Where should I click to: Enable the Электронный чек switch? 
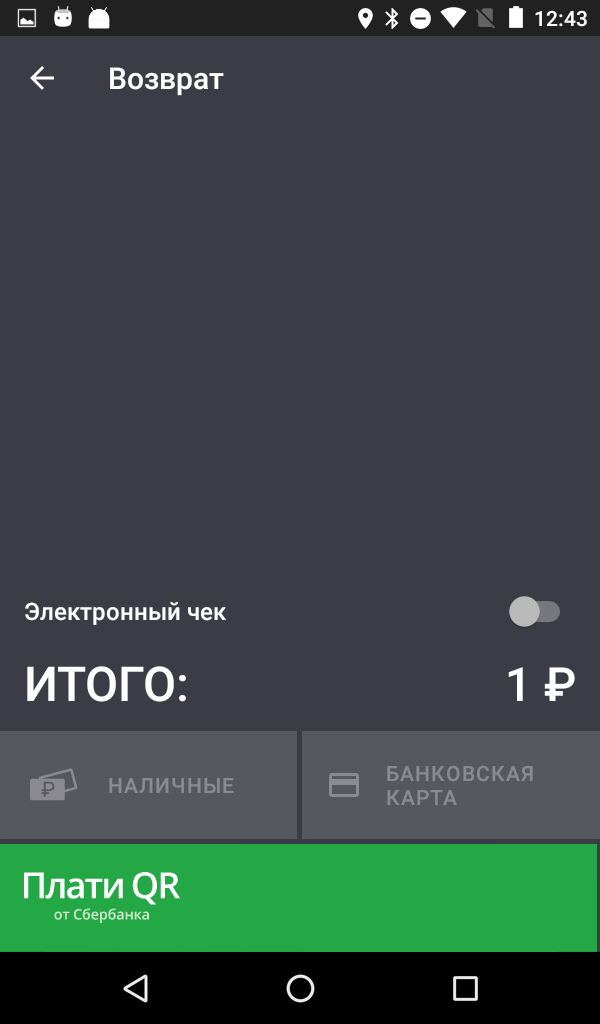[534, 612]
